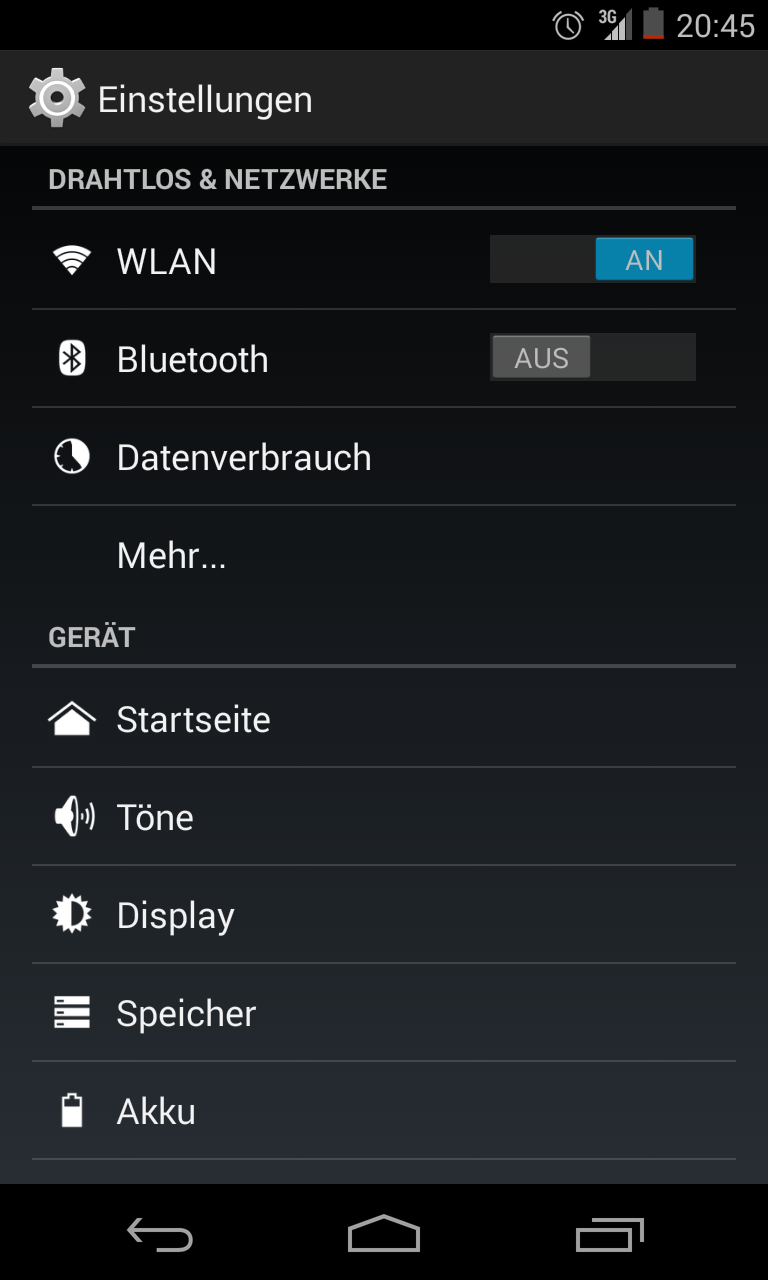Viewport: 768px width, 1280px height.
Task: Open Speicher storage settings
Action: [384, 1013]
